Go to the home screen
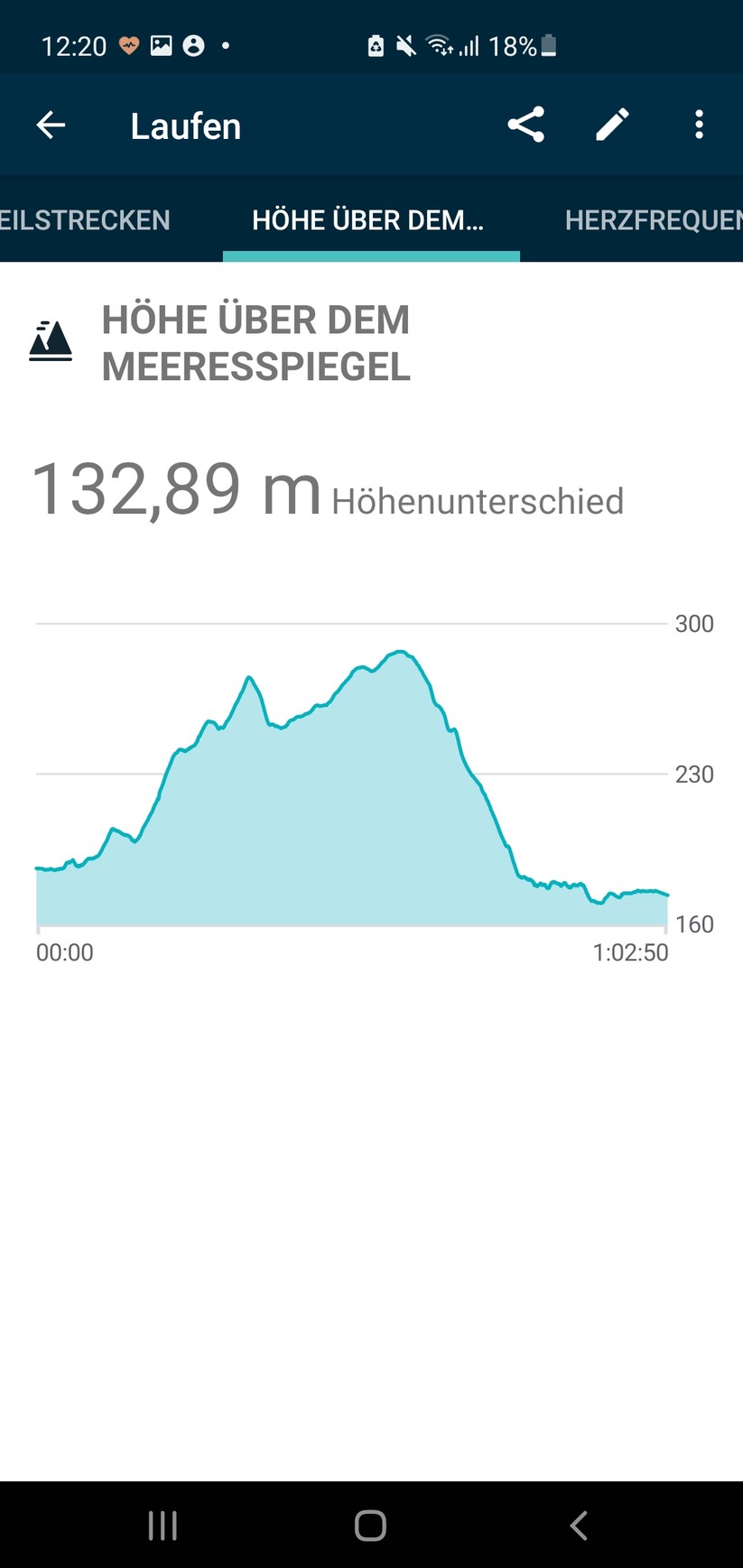The height and width of the screenshot is (1568, 743). [x=370, y=1526]
